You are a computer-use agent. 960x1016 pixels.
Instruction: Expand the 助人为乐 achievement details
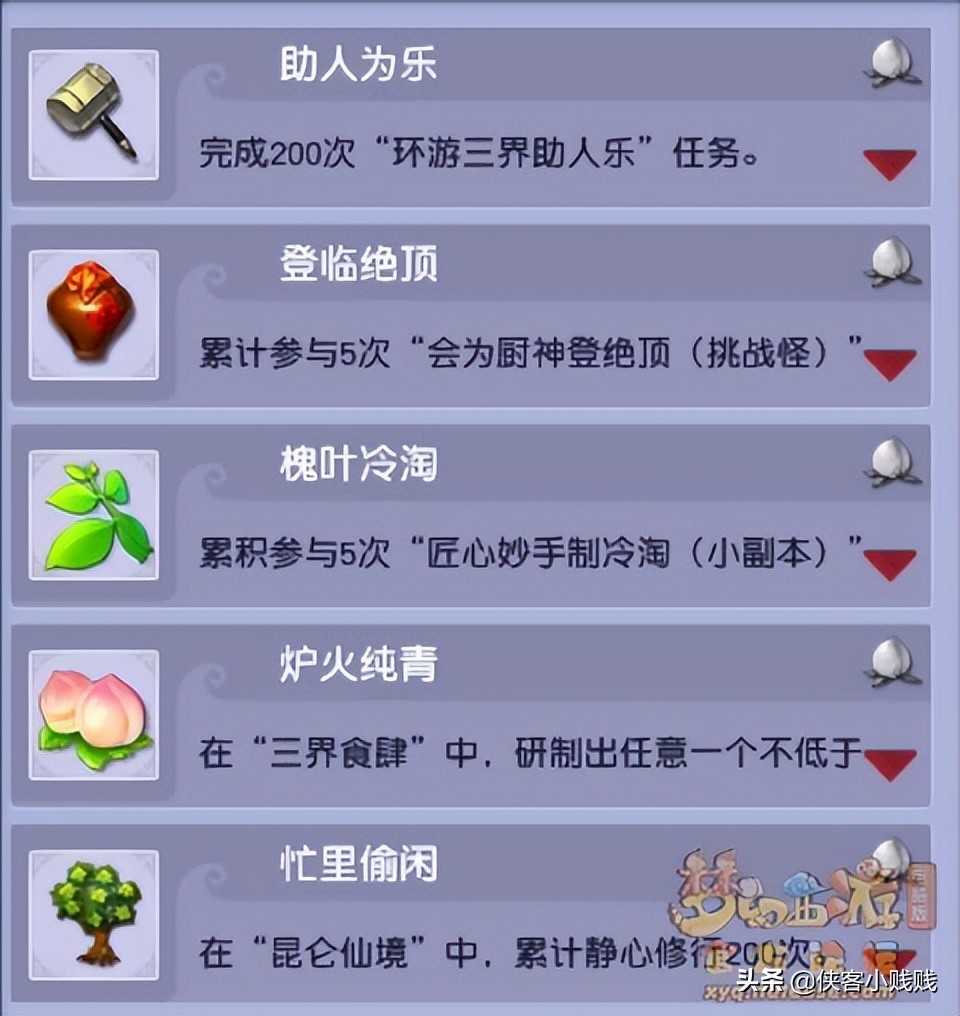pos(889,164)
